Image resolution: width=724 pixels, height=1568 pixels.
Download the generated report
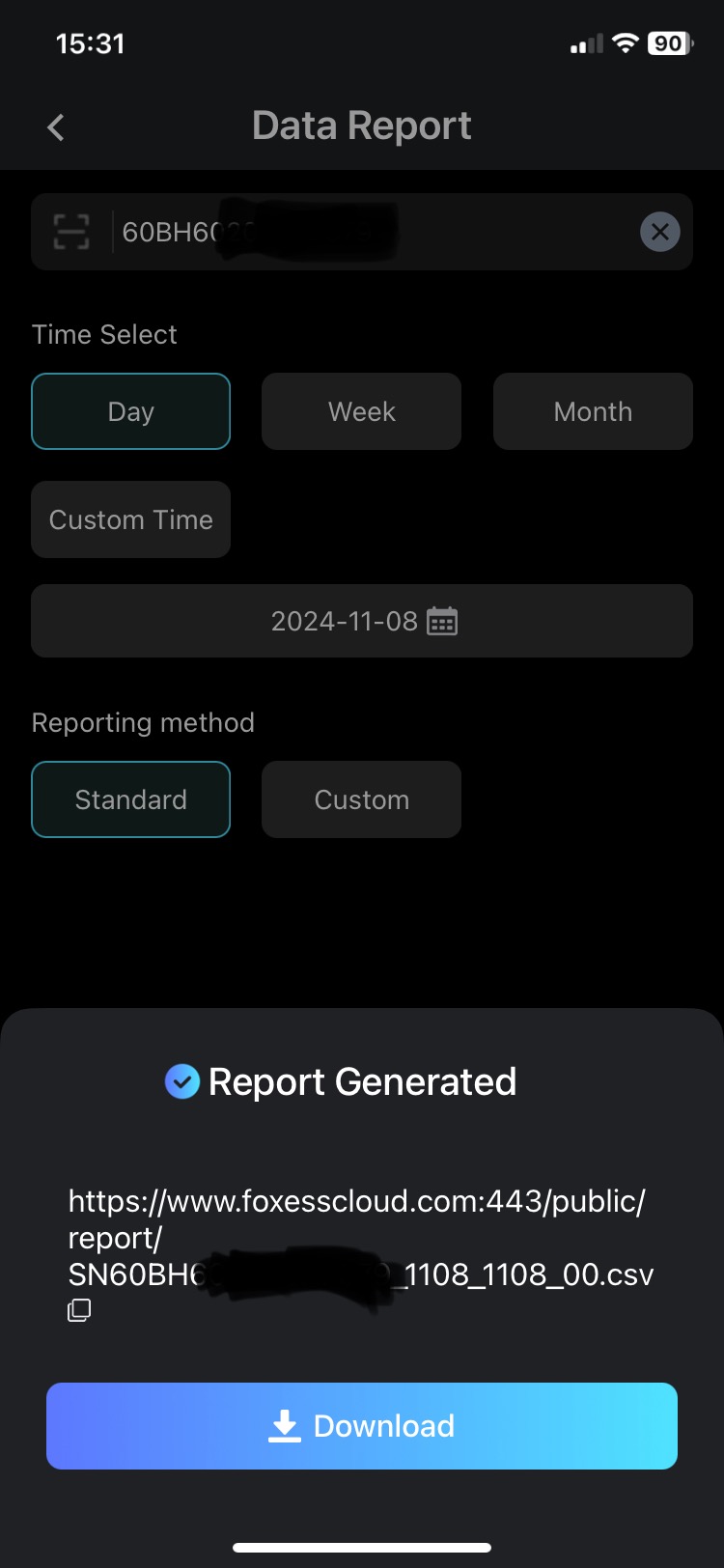pyautogui.click(x=362, y=1426)
